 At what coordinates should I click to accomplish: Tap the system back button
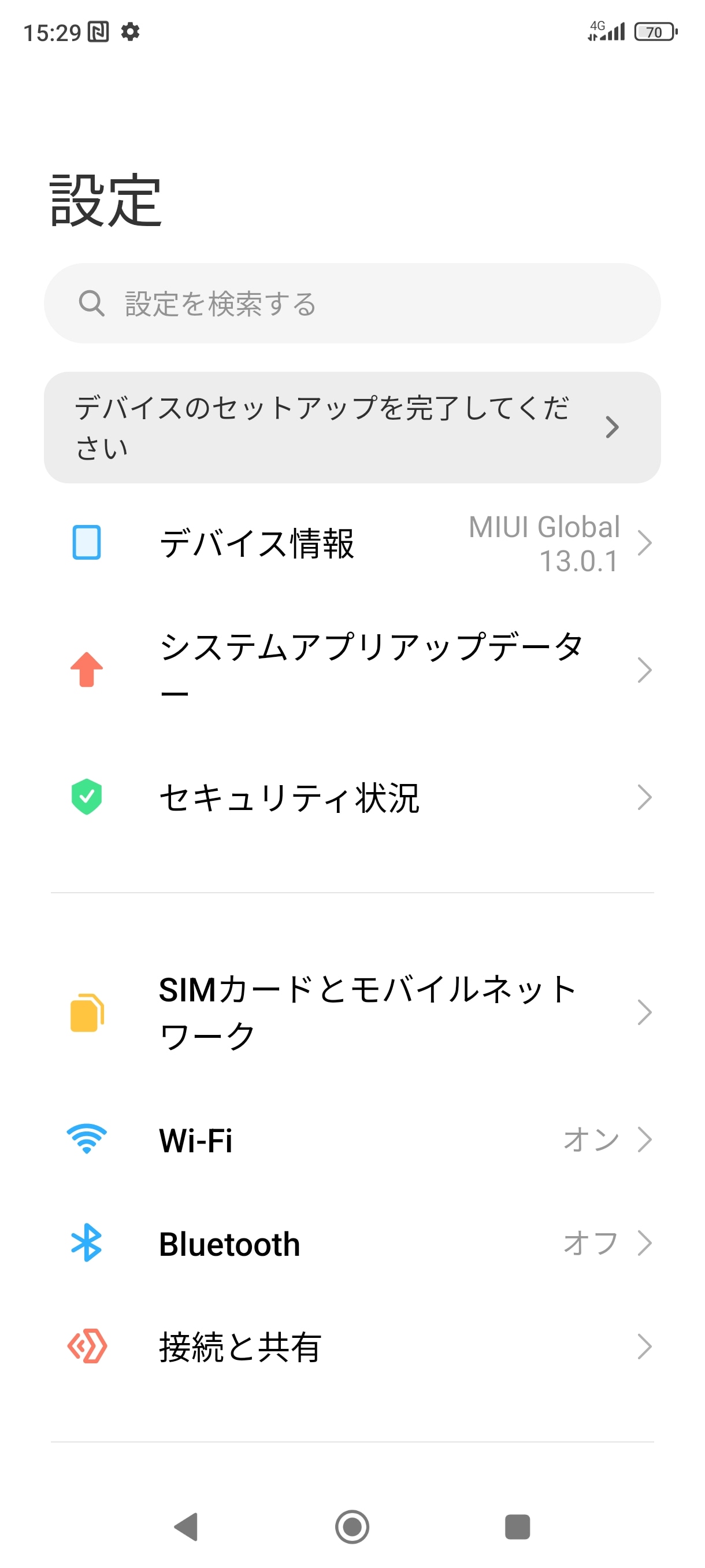(x=187, y=1526)
